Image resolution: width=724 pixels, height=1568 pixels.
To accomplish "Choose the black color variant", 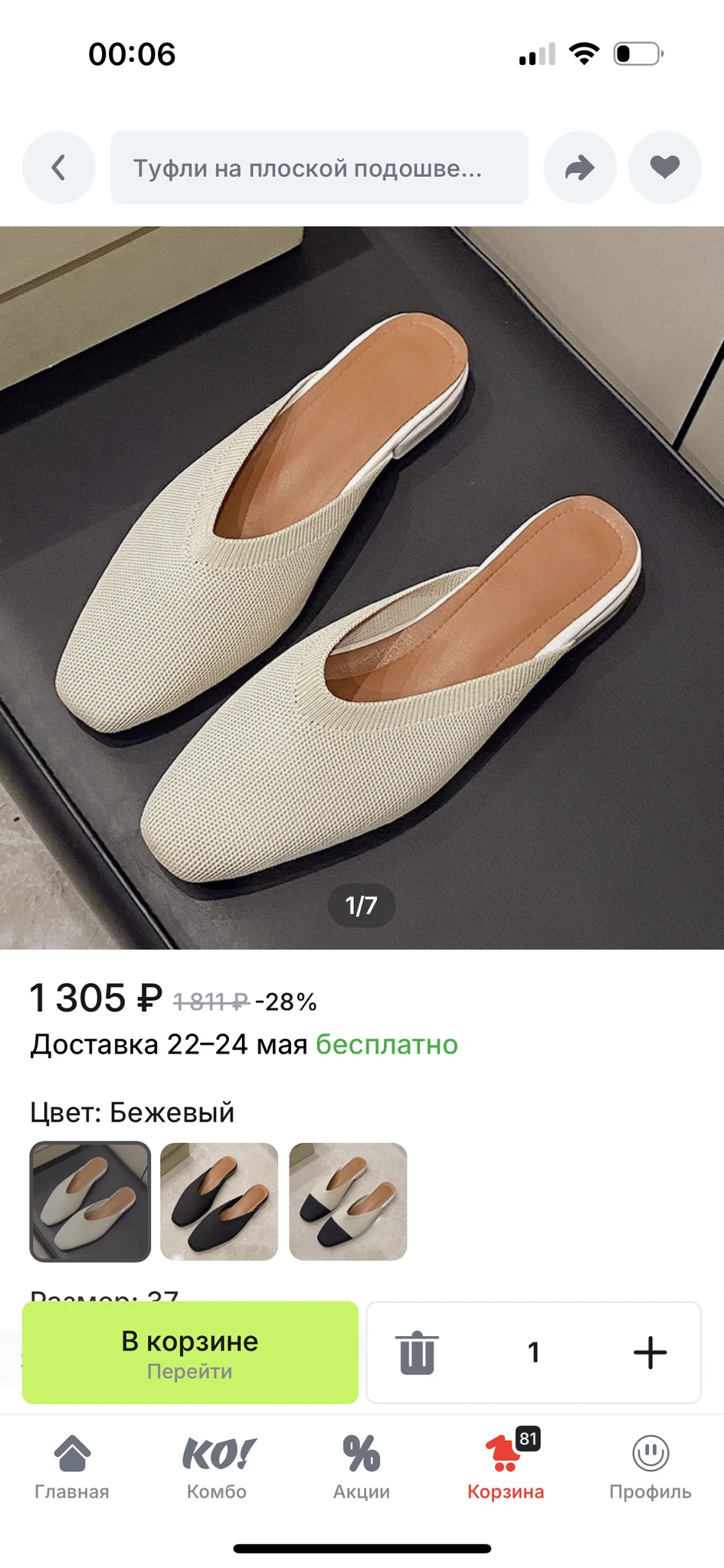I will pos(219,1201).
